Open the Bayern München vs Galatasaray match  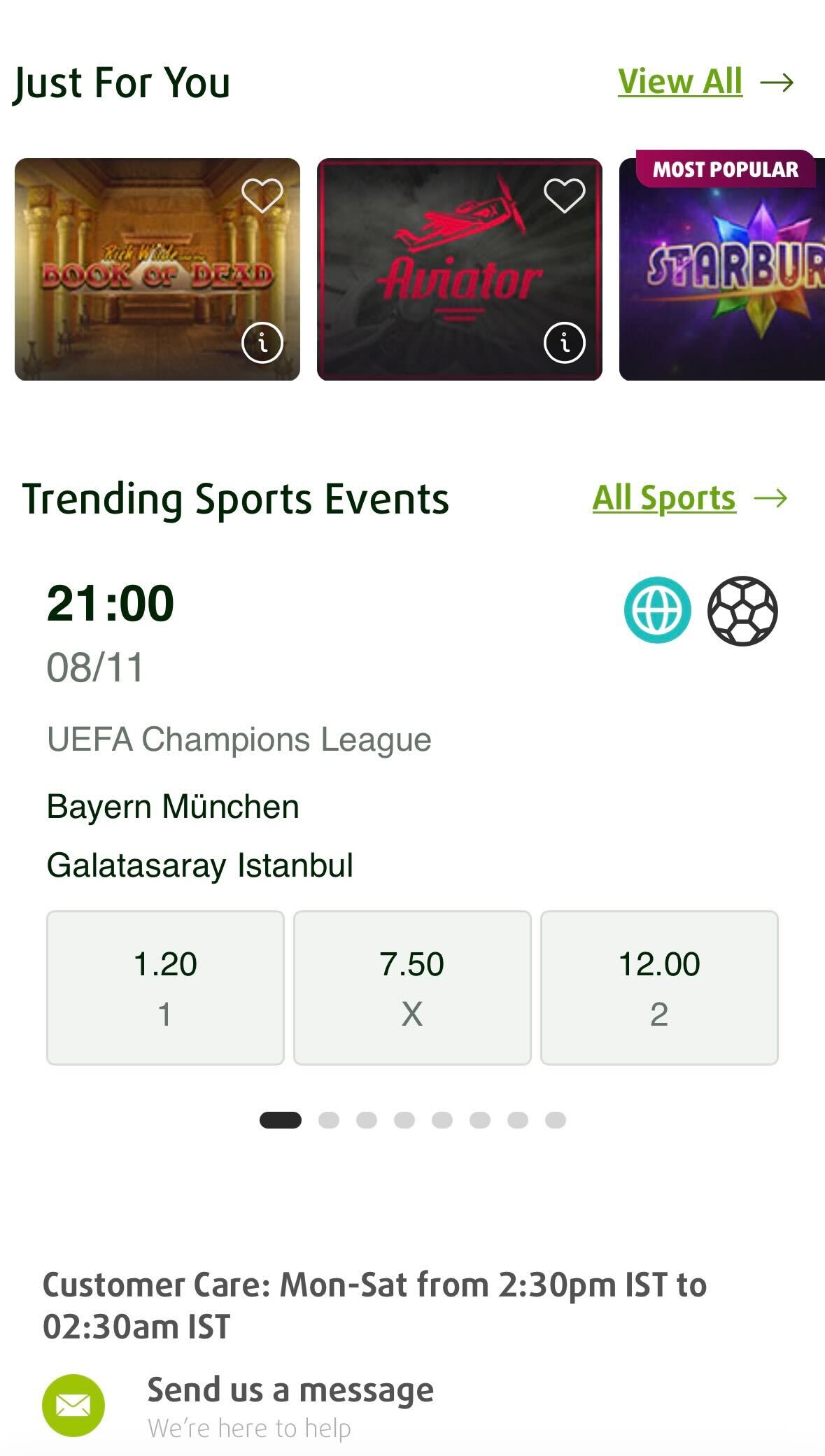[x=200, y=835]
